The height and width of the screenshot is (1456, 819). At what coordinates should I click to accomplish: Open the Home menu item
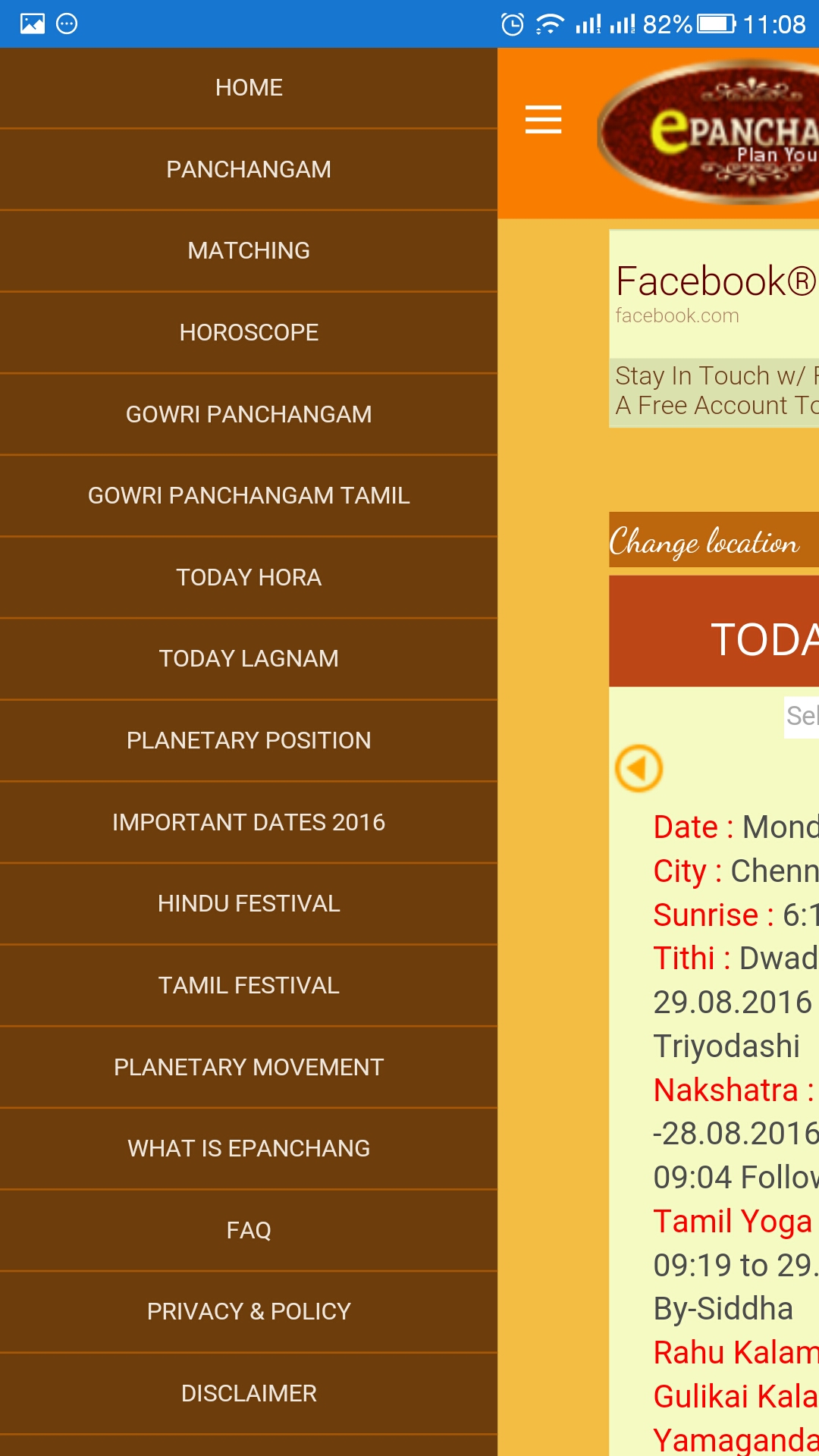249,88
